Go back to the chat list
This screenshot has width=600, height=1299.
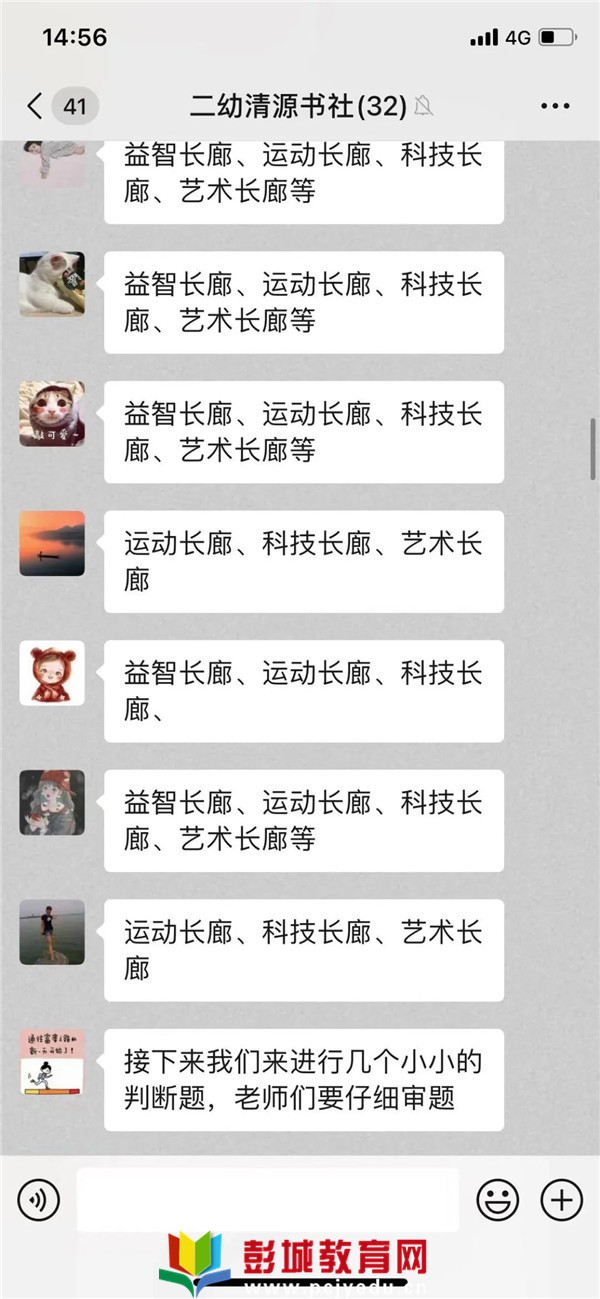click(35, 106)
